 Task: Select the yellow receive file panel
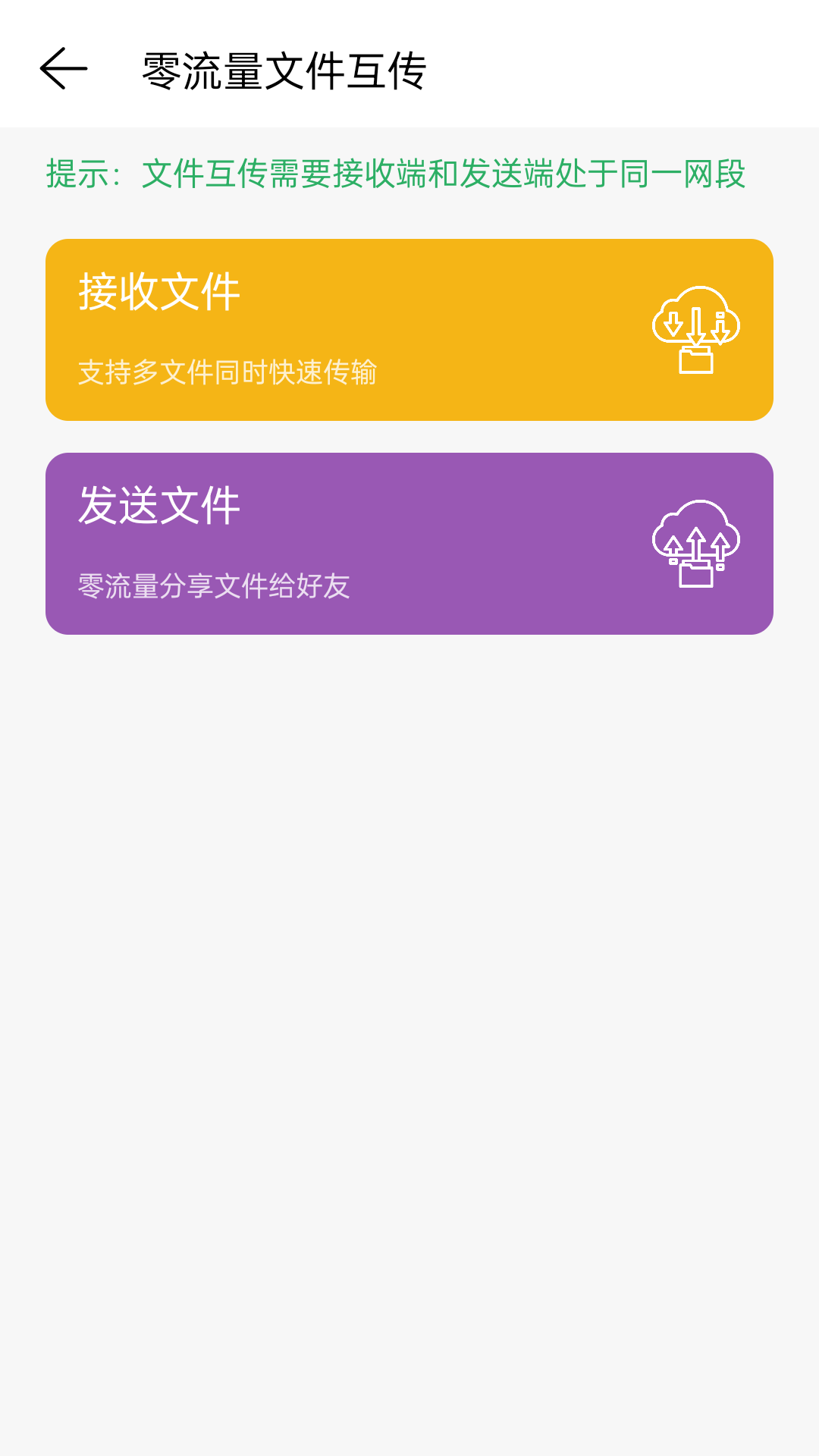tap(409, 330)
